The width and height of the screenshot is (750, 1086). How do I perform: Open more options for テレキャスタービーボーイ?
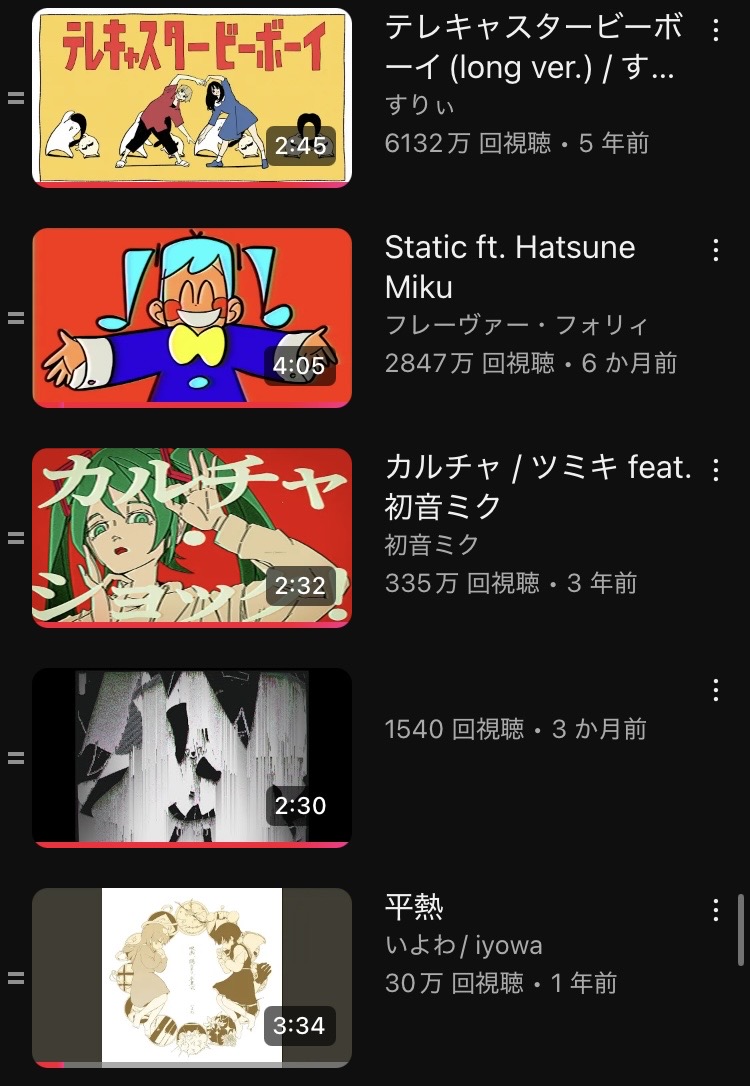coord(716,30)
